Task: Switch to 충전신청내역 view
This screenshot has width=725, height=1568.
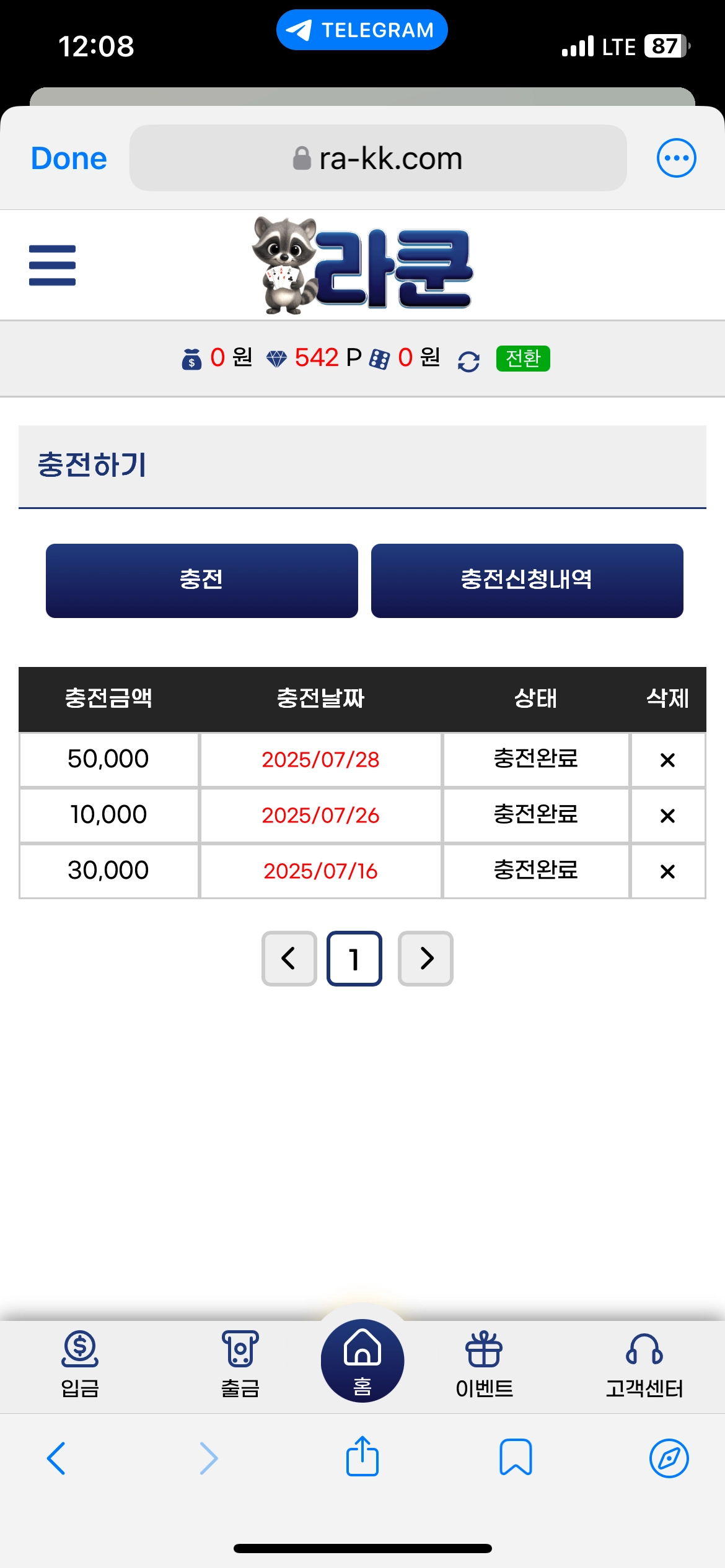Action: coord(527,580)
